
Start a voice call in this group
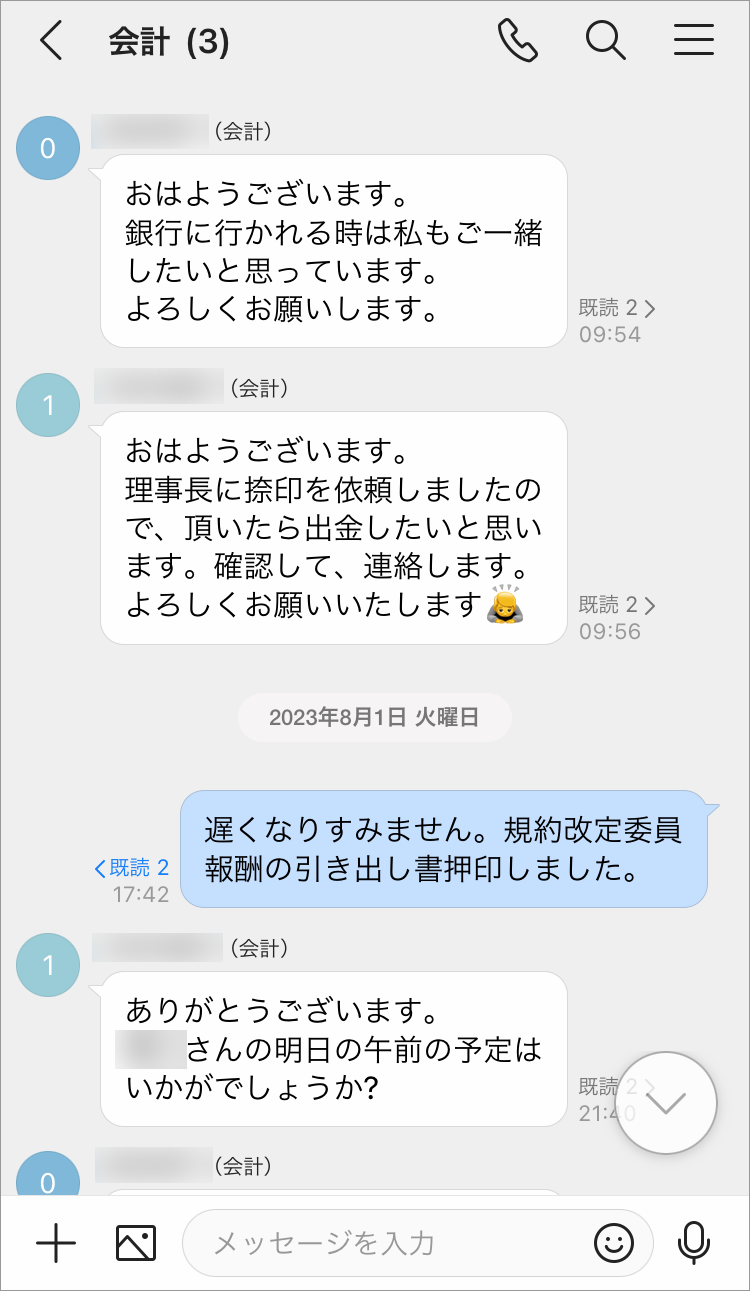point(517,42)
